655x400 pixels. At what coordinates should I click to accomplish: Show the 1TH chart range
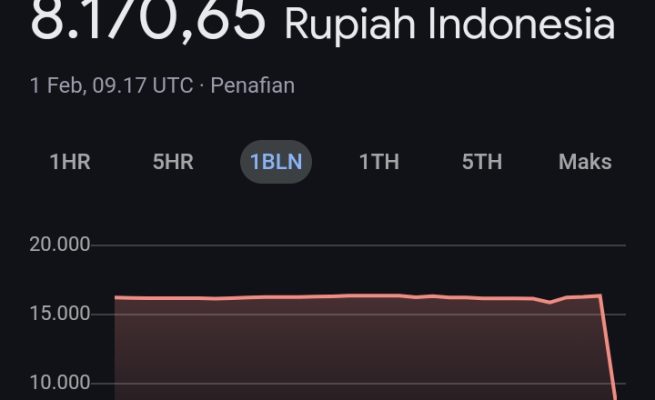coord(379,162)
